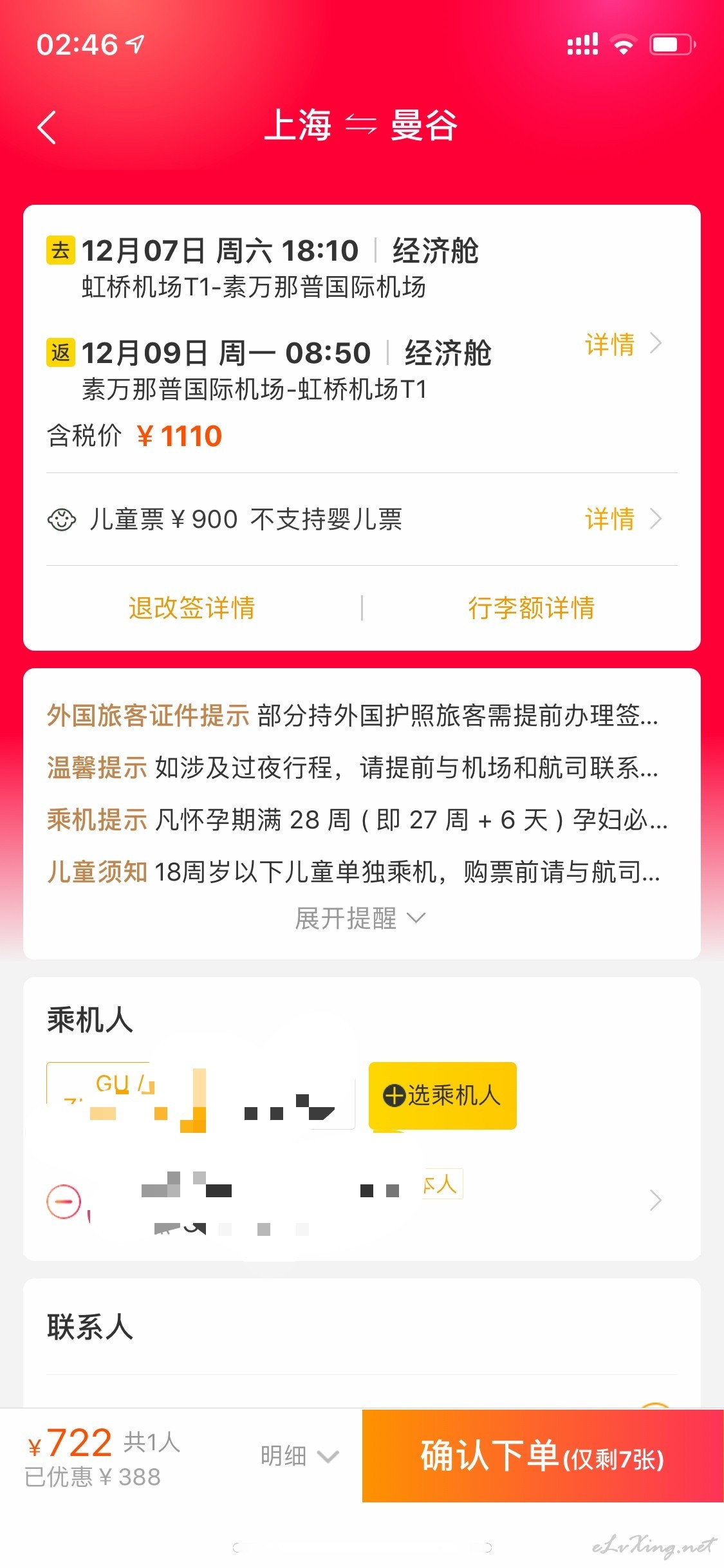This screenshot has height=1568, width=724.
Task: View 退改签详情
Action: point(192,608)
